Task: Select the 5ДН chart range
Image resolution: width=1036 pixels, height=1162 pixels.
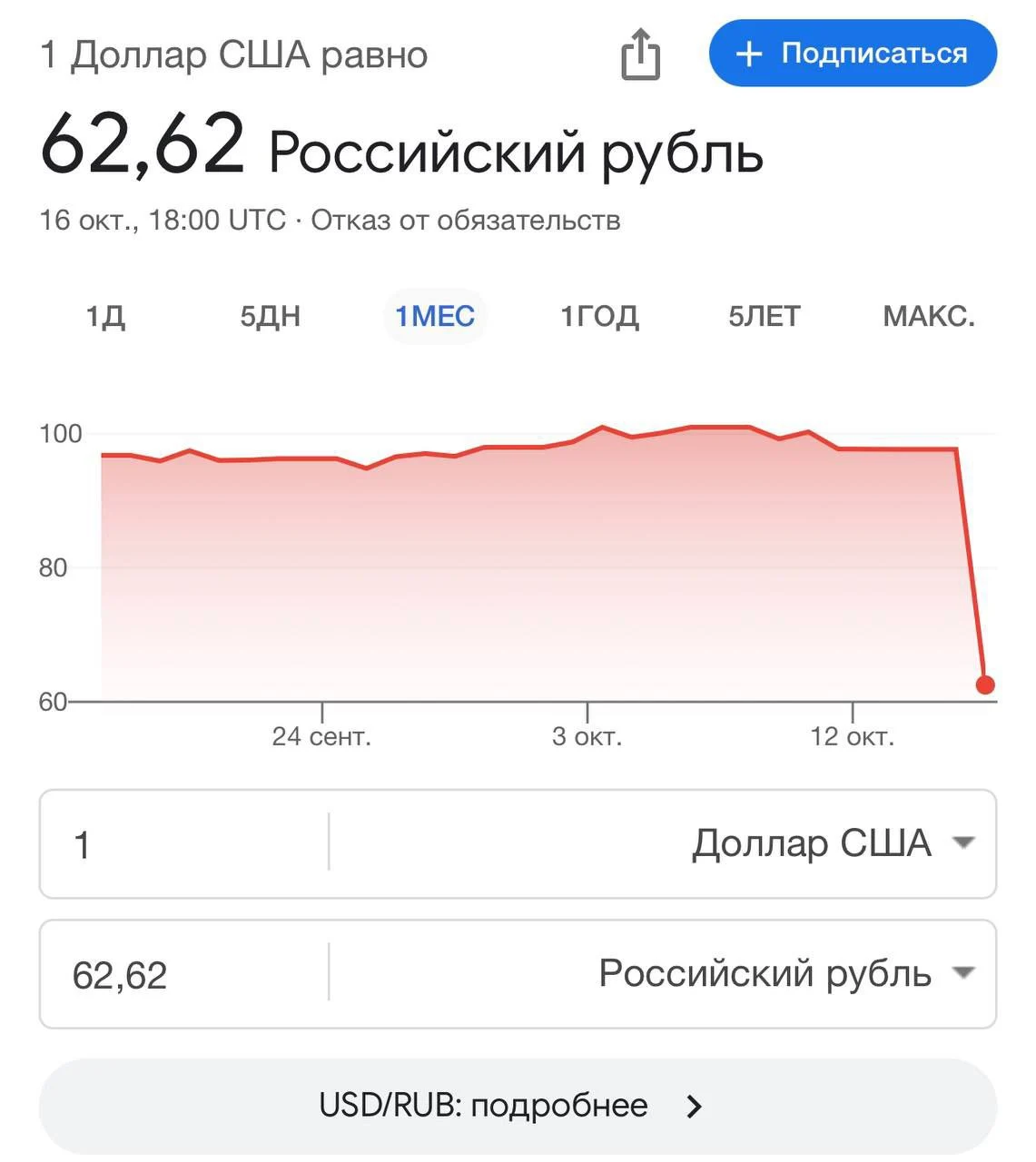Action: click(x=271, y=316)
